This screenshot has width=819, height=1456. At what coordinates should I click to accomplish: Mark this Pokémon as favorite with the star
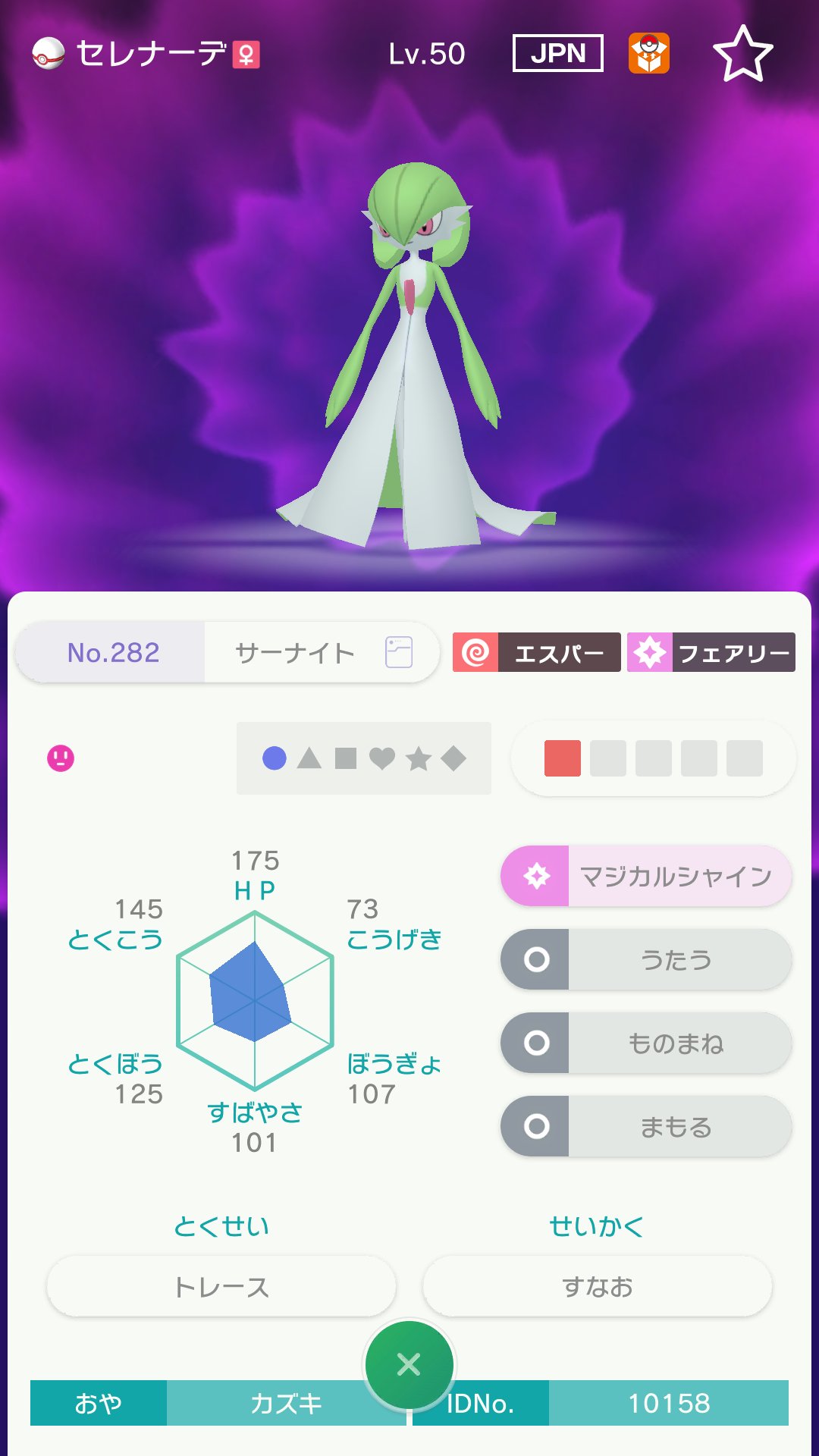click(x=743, y=53)
